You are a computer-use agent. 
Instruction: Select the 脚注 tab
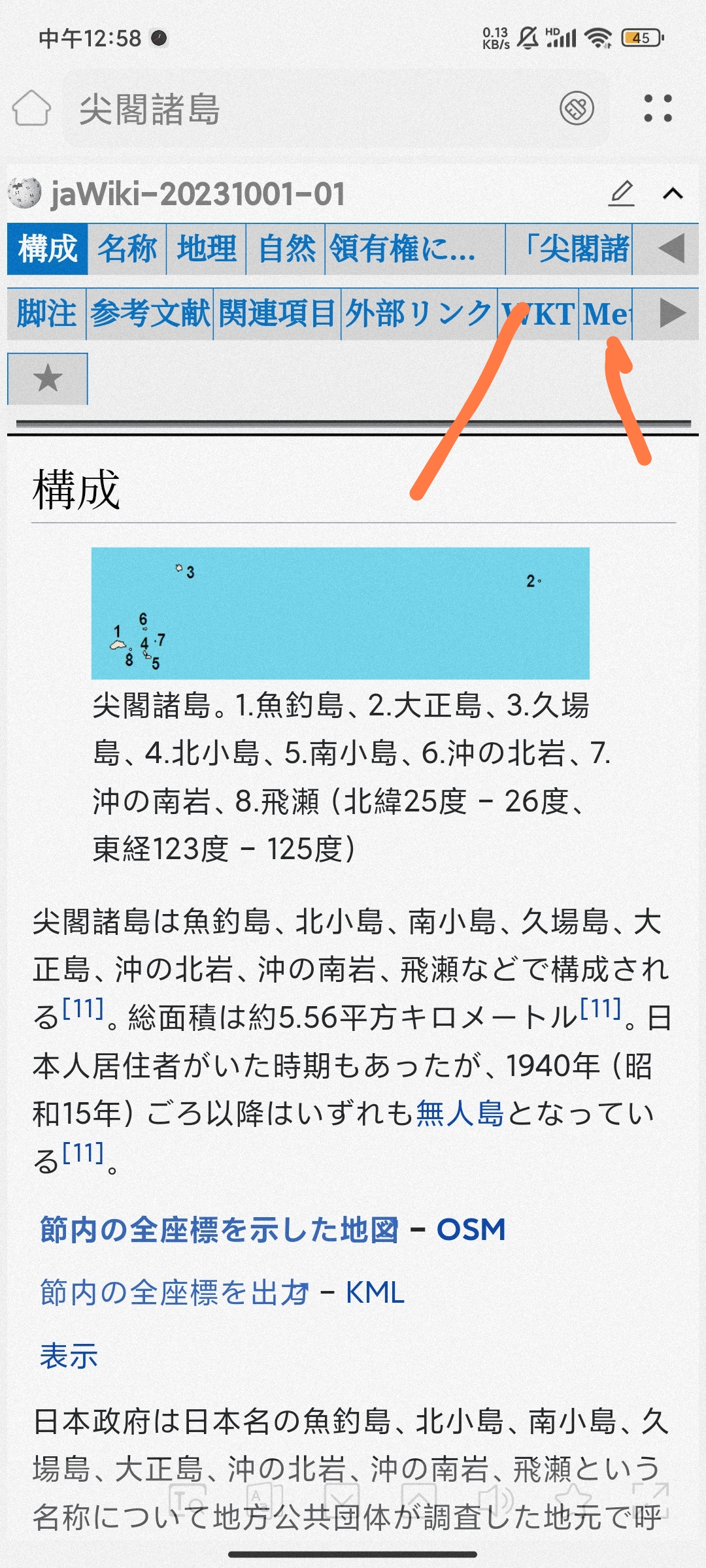click(47, 314)
